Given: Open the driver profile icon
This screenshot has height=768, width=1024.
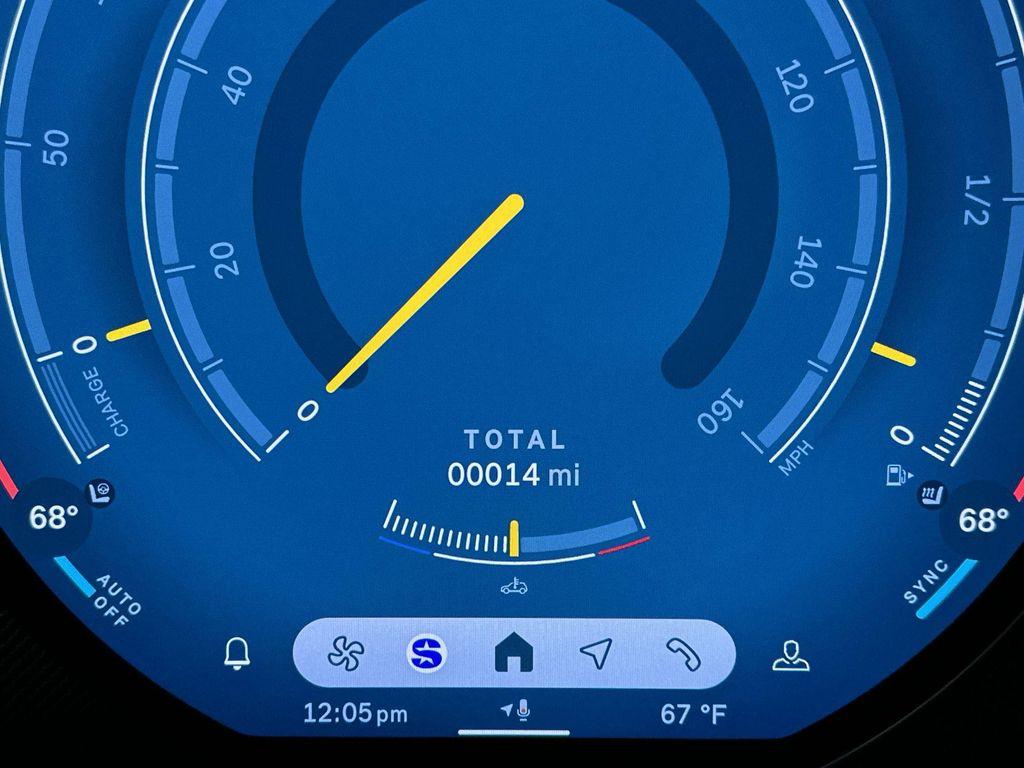Looking at the screenshot, I should click(790, 654).
